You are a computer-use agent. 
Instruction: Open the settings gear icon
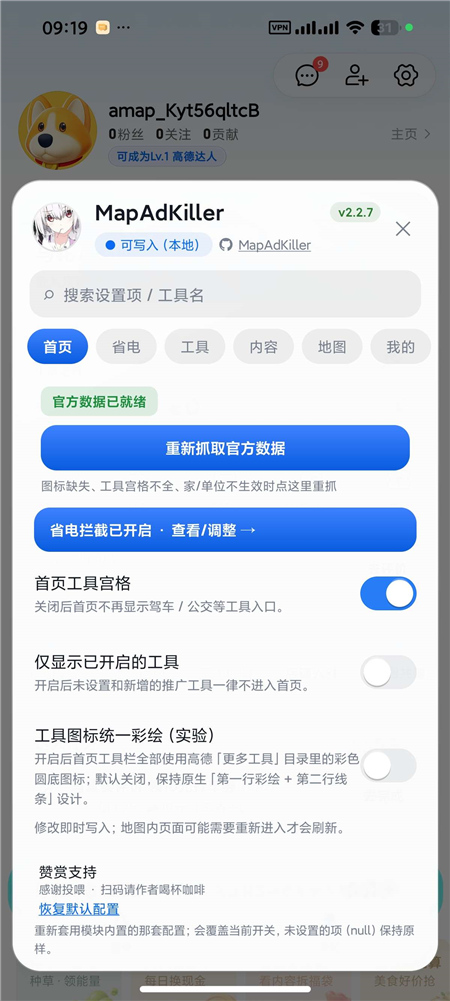[x=406, y=75]
